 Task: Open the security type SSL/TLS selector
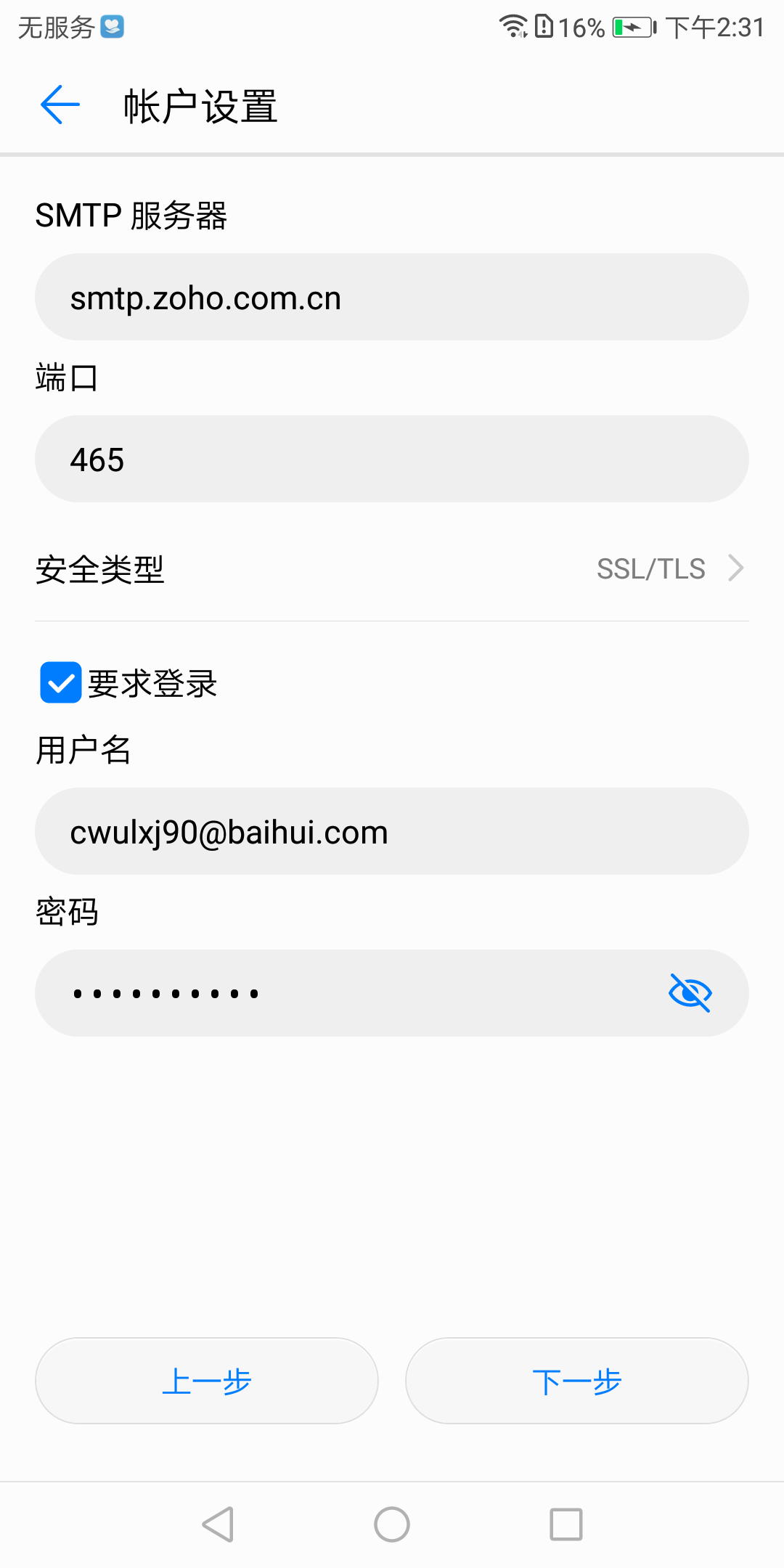pyautogui.click(x=392, y=568)
